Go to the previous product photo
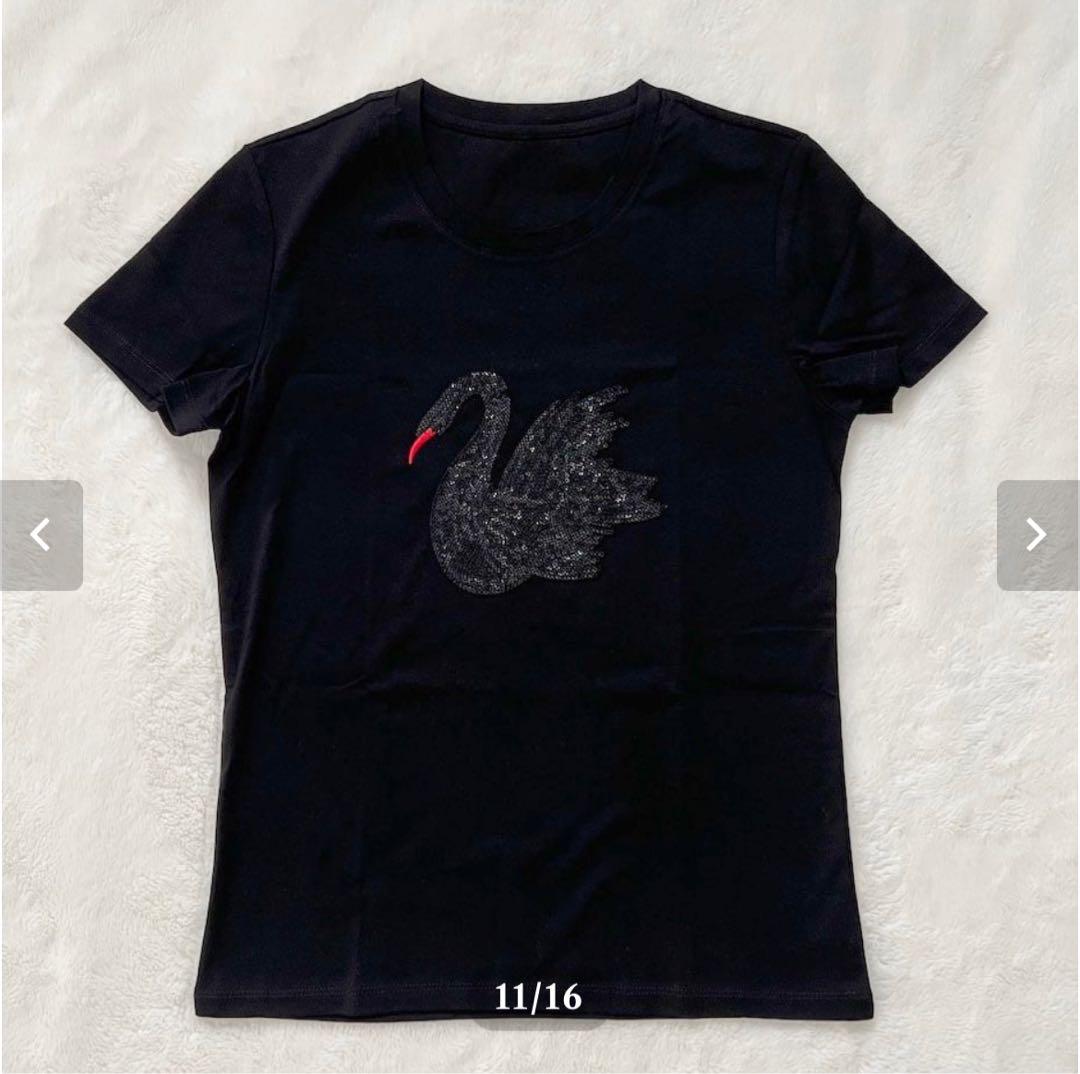This screenshot has width=1080, height=1074. coord(41,535)
